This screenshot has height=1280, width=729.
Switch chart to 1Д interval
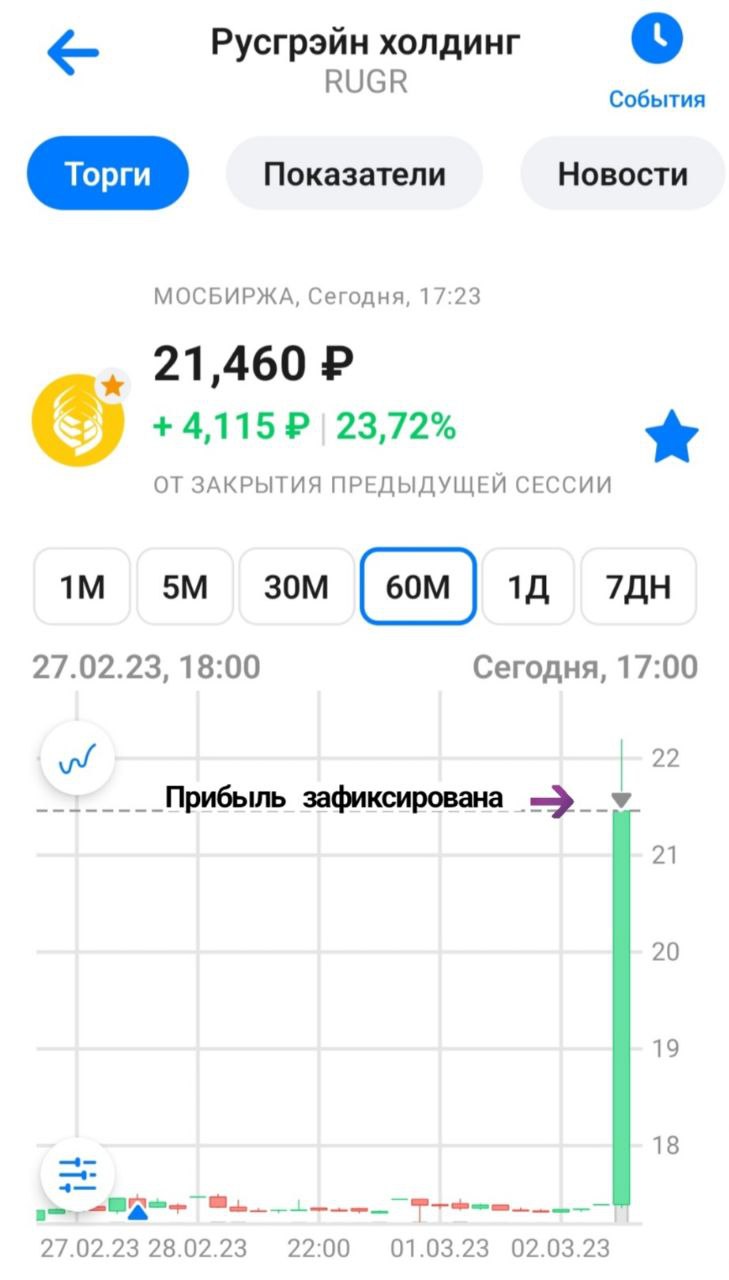coord(528,586)
